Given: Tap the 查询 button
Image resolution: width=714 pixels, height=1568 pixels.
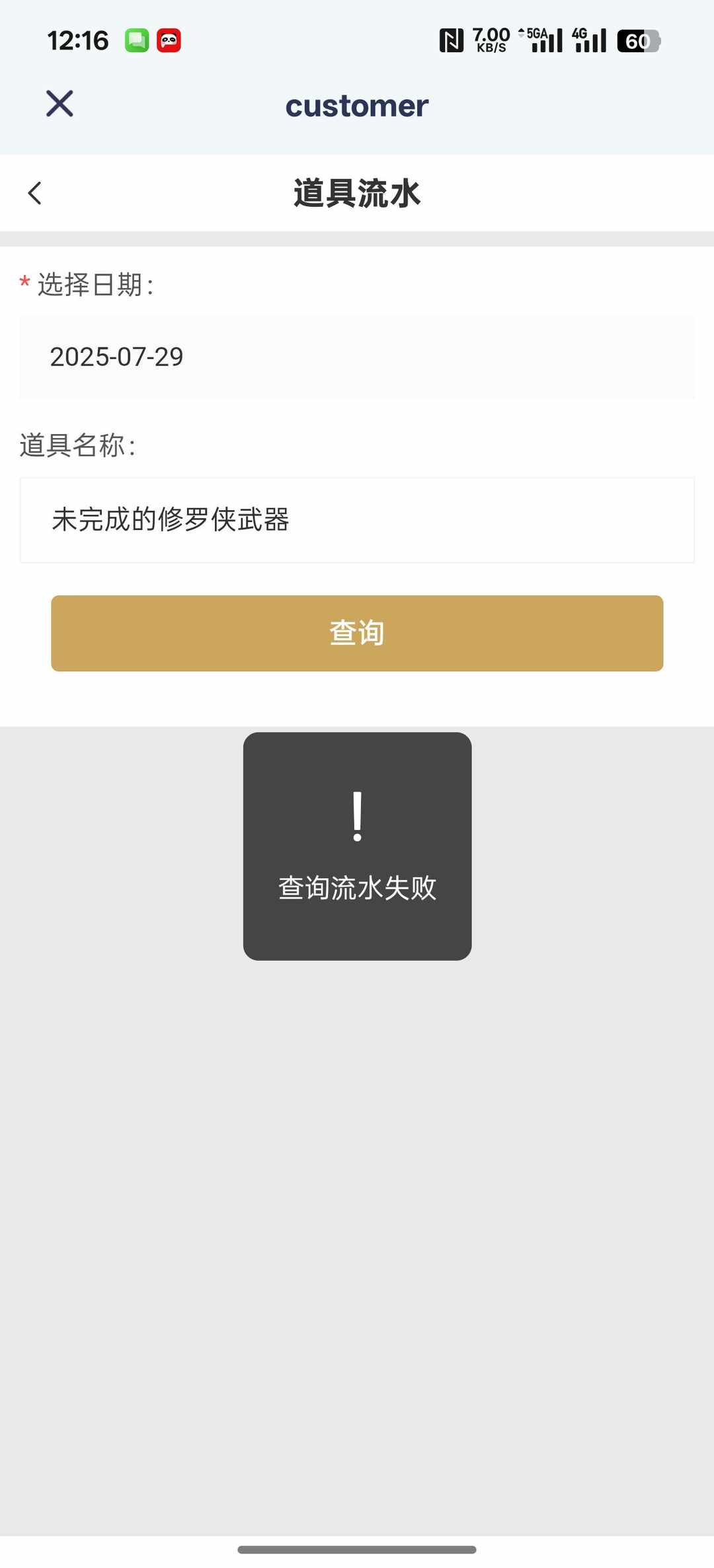Looking at the screenshot, I should (x=357, y=633).
